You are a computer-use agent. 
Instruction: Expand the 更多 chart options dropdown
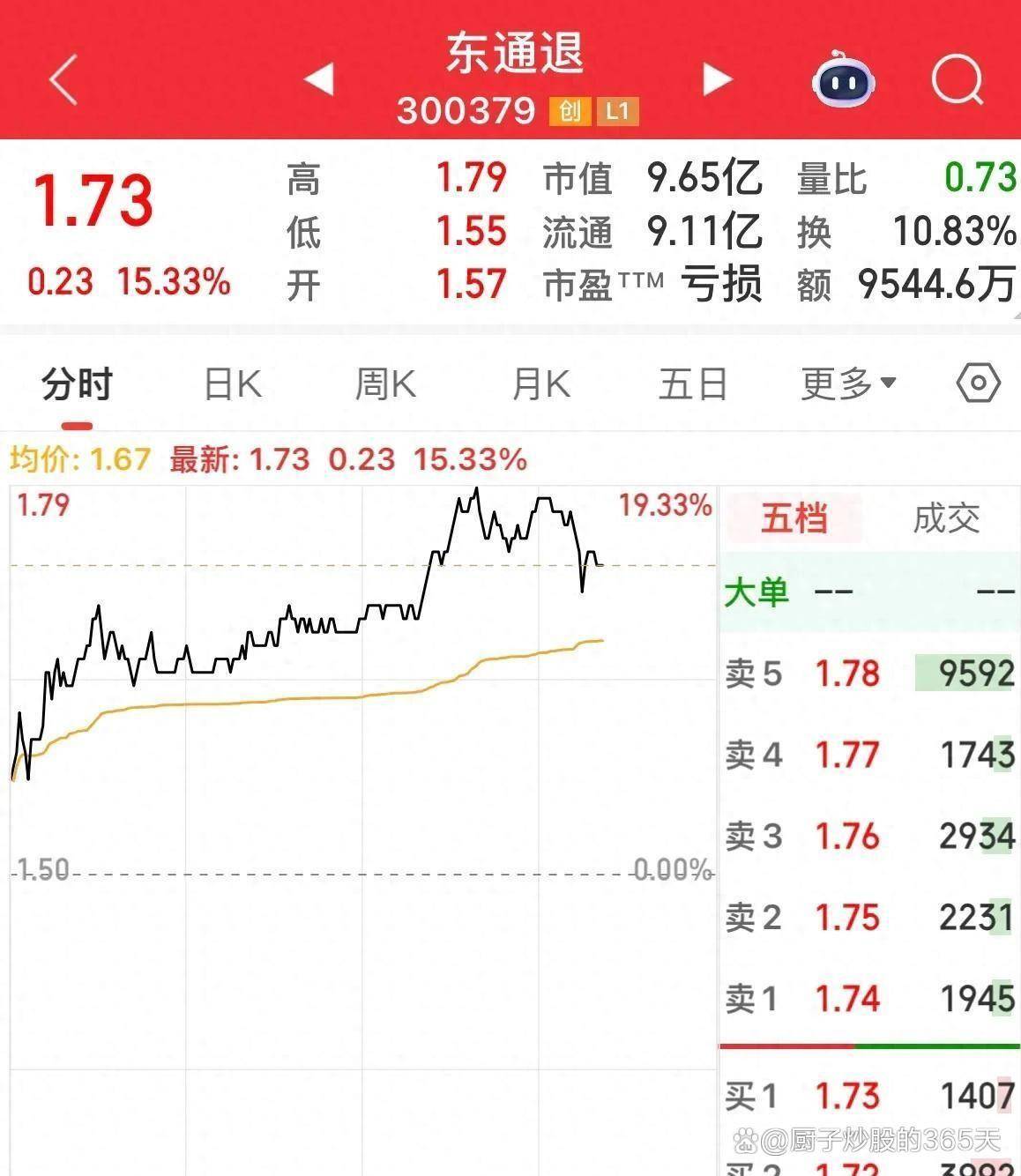(848, 383)
